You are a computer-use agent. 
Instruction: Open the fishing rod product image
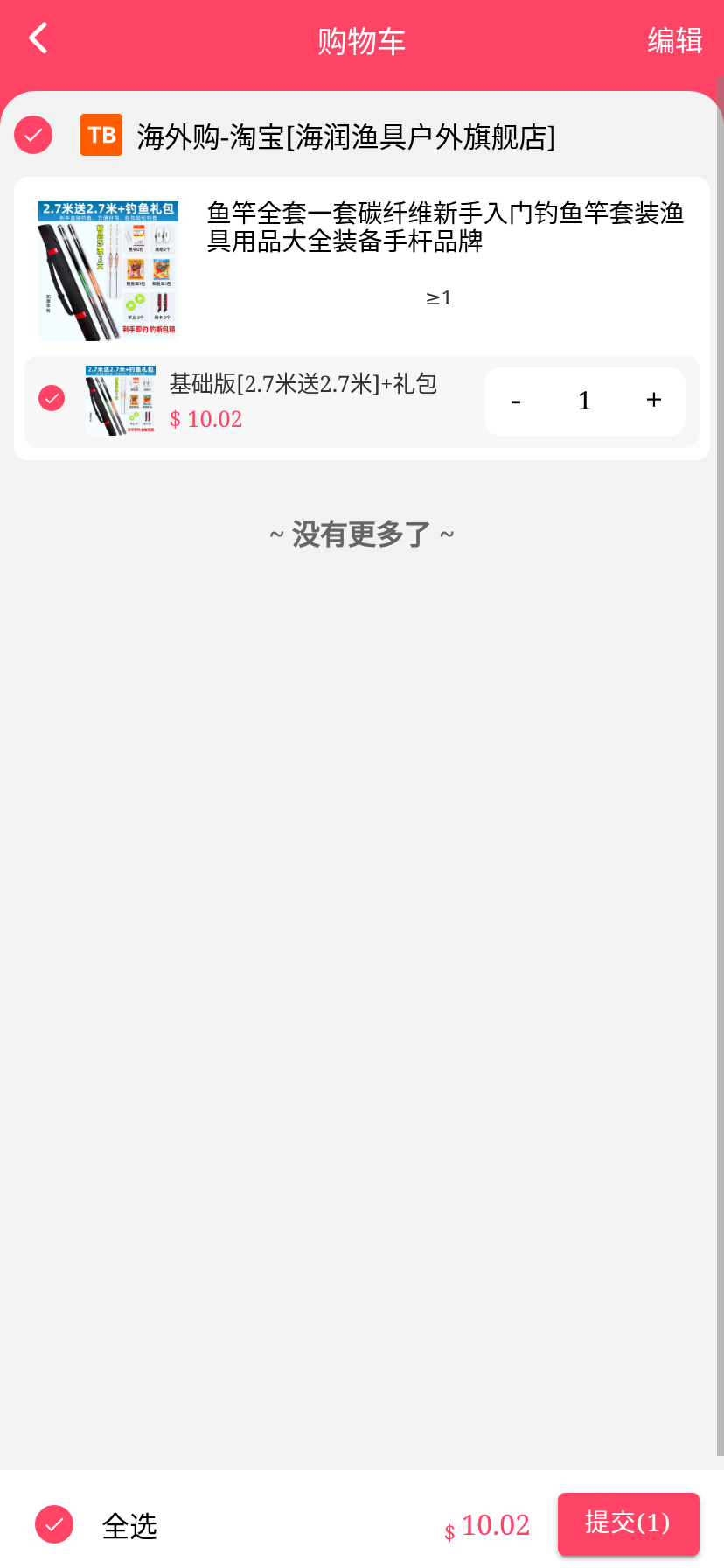point(108,270)
